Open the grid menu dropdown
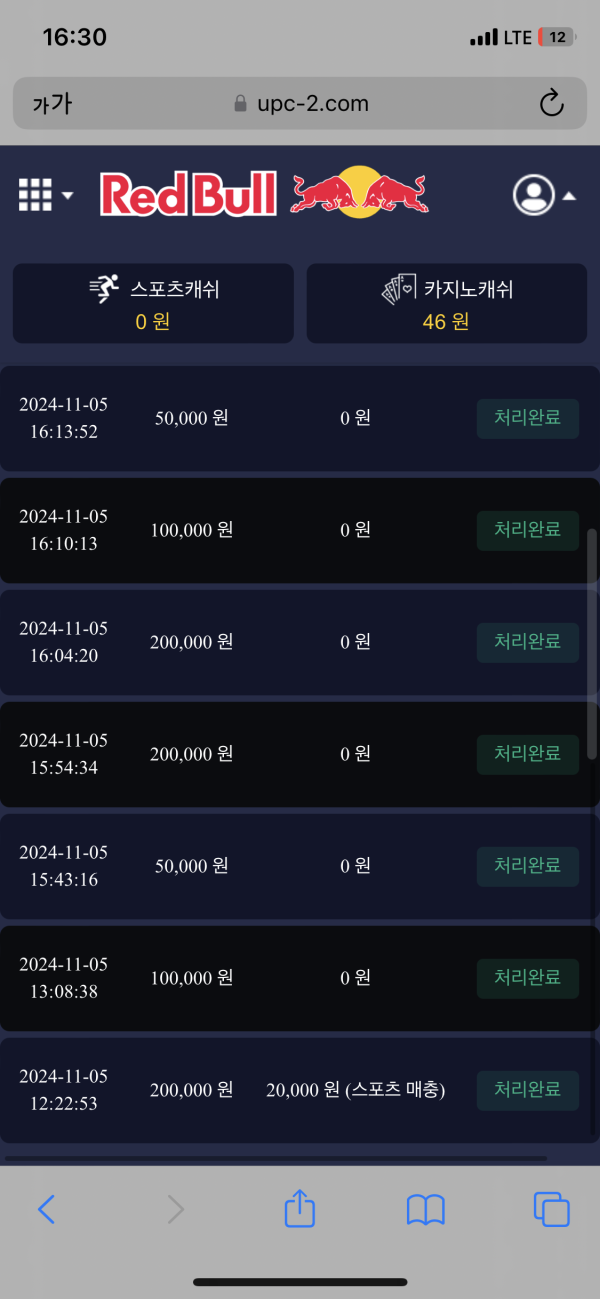The image size is (600, 1299). coord(45,195)
